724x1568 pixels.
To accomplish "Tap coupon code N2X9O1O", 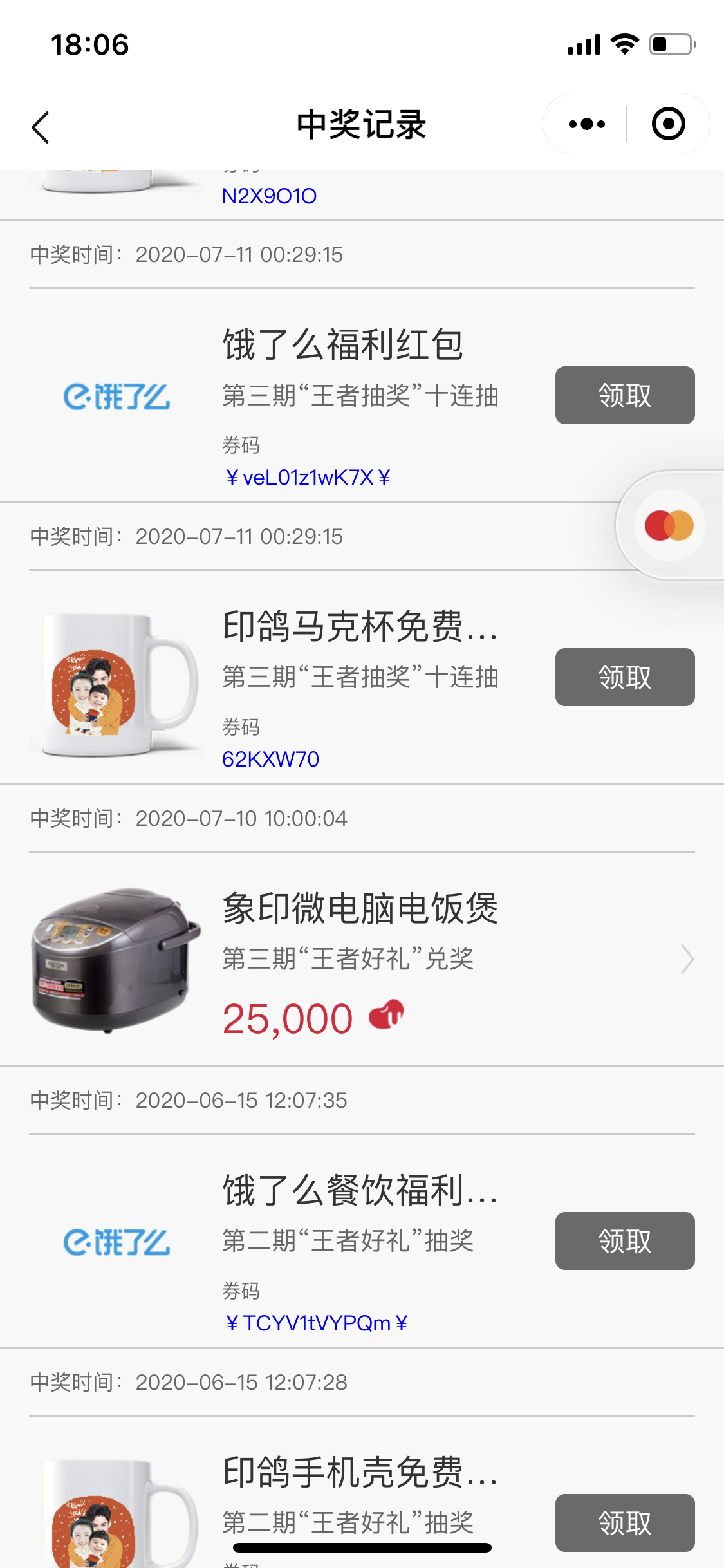I will [x=269, y=196].
